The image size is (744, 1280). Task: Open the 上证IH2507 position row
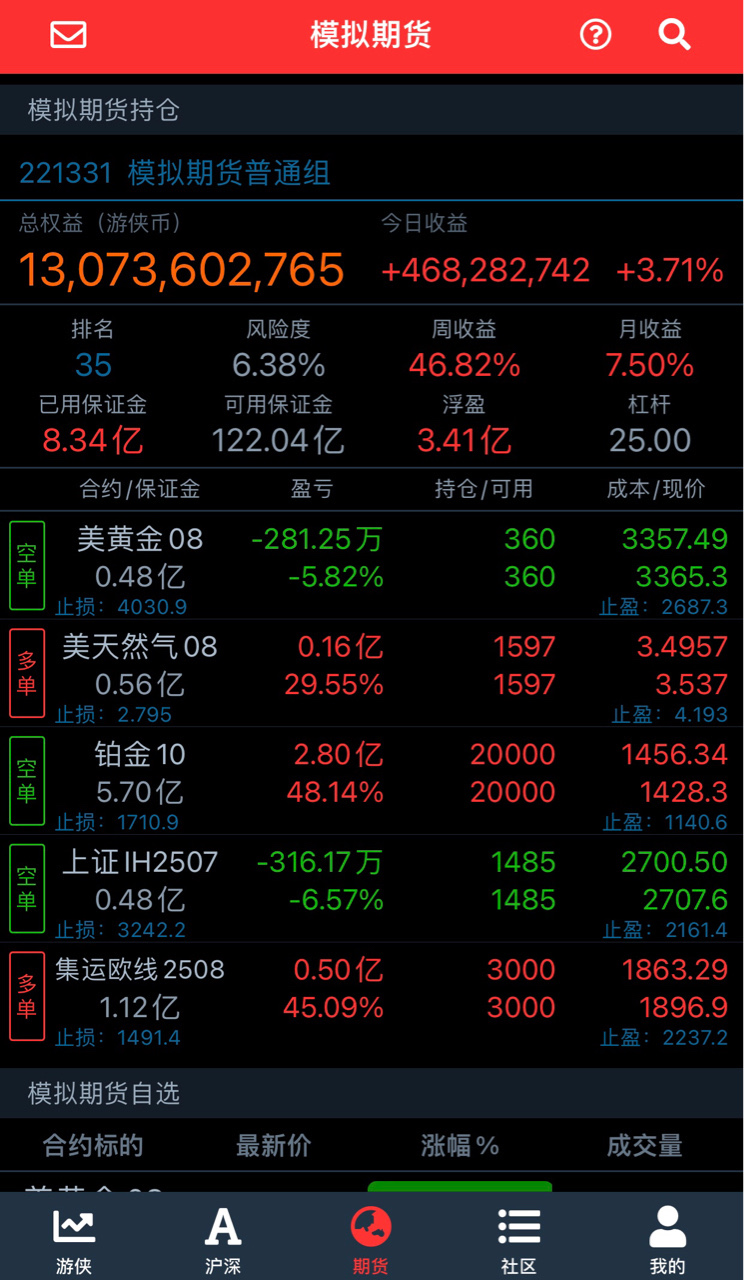click(x=372, y=889)
